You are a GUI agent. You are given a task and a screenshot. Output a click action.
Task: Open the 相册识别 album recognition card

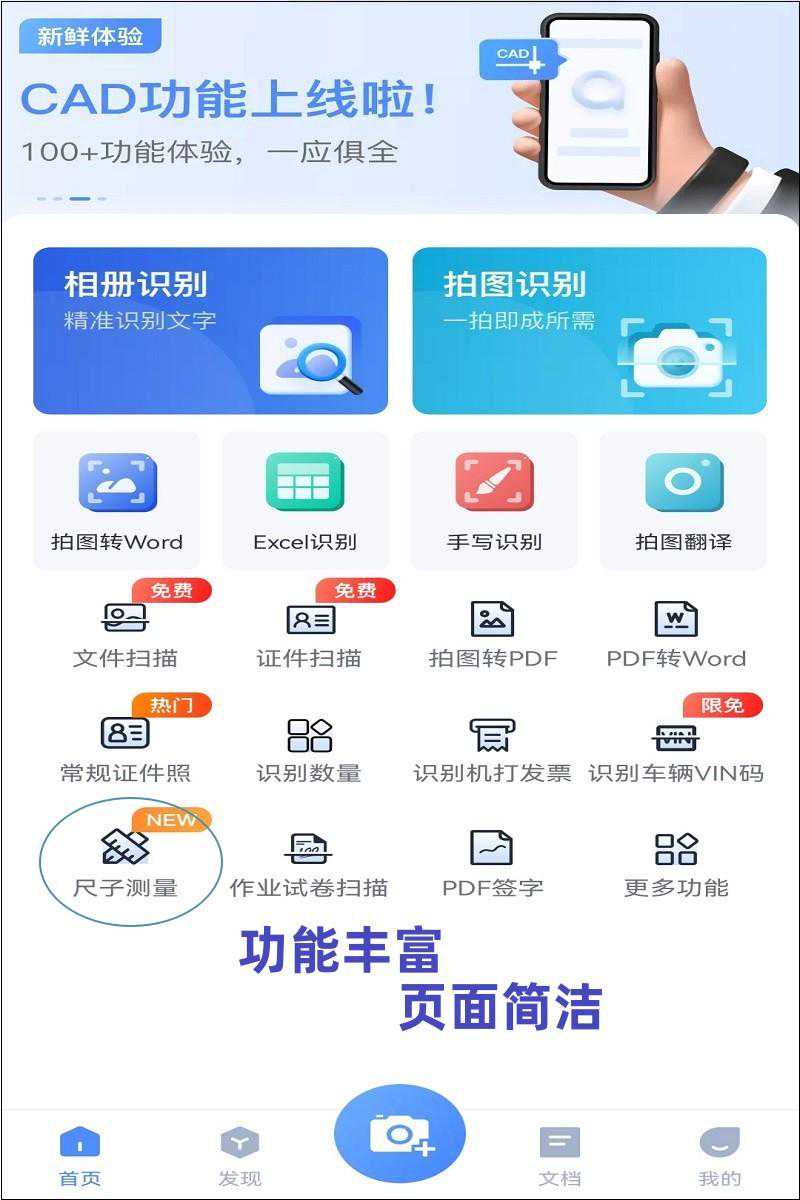[x=210, y=330]
